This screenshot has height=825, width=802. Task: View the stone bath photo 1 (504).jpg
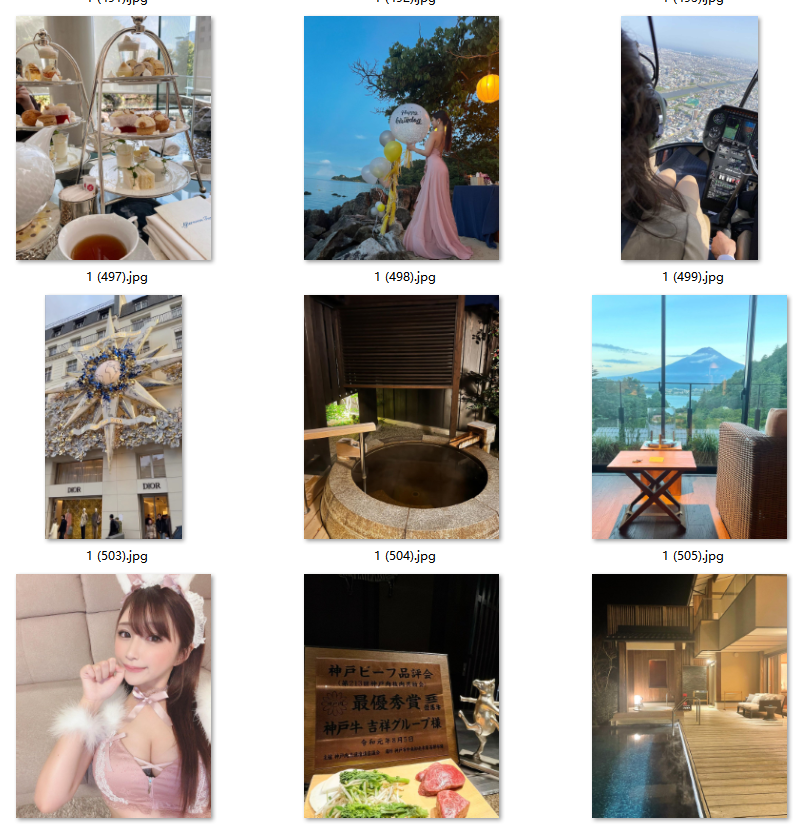click(401, 417)
